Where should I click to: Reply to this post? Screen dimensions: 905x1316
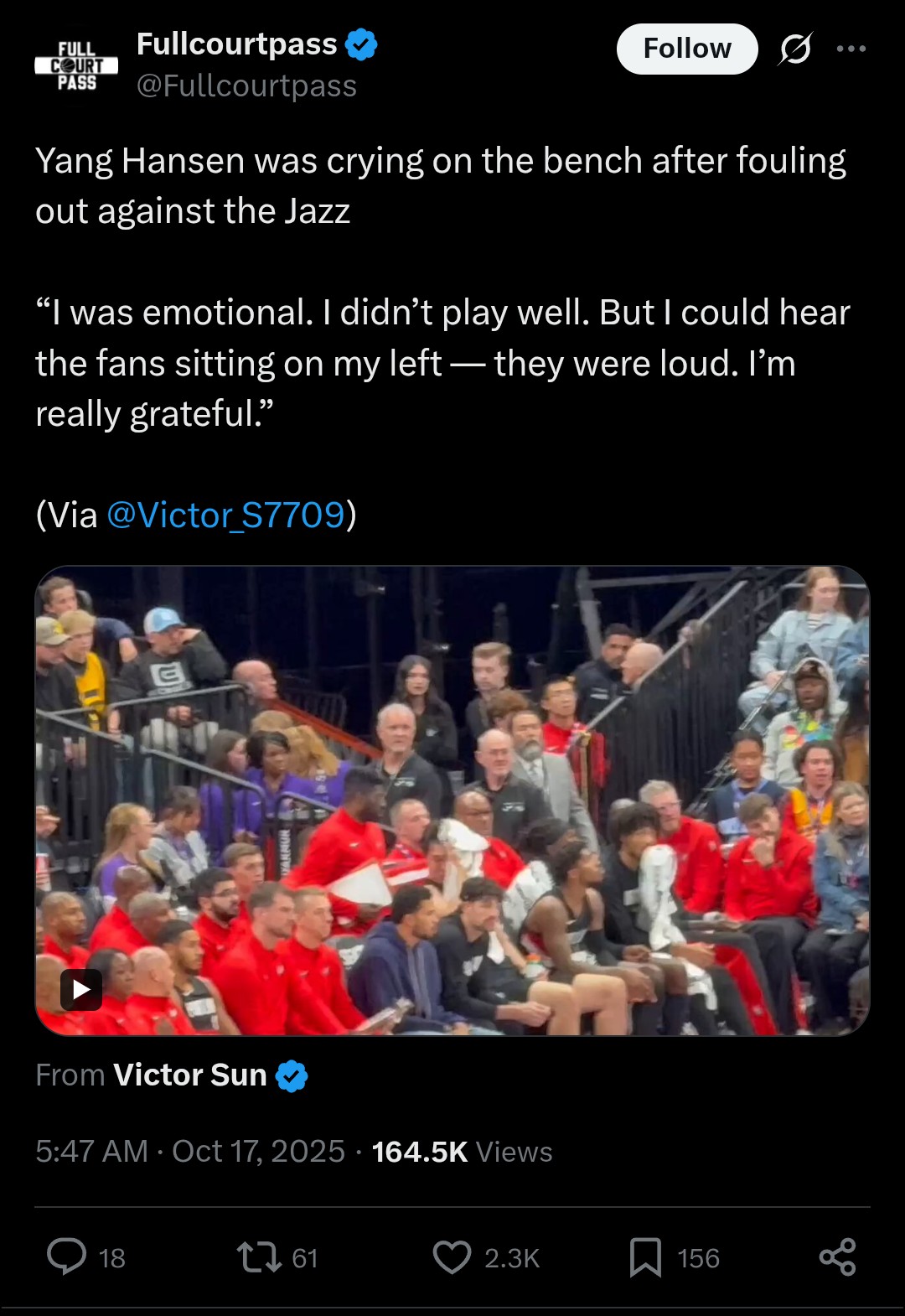click(x=67, y=1257)
